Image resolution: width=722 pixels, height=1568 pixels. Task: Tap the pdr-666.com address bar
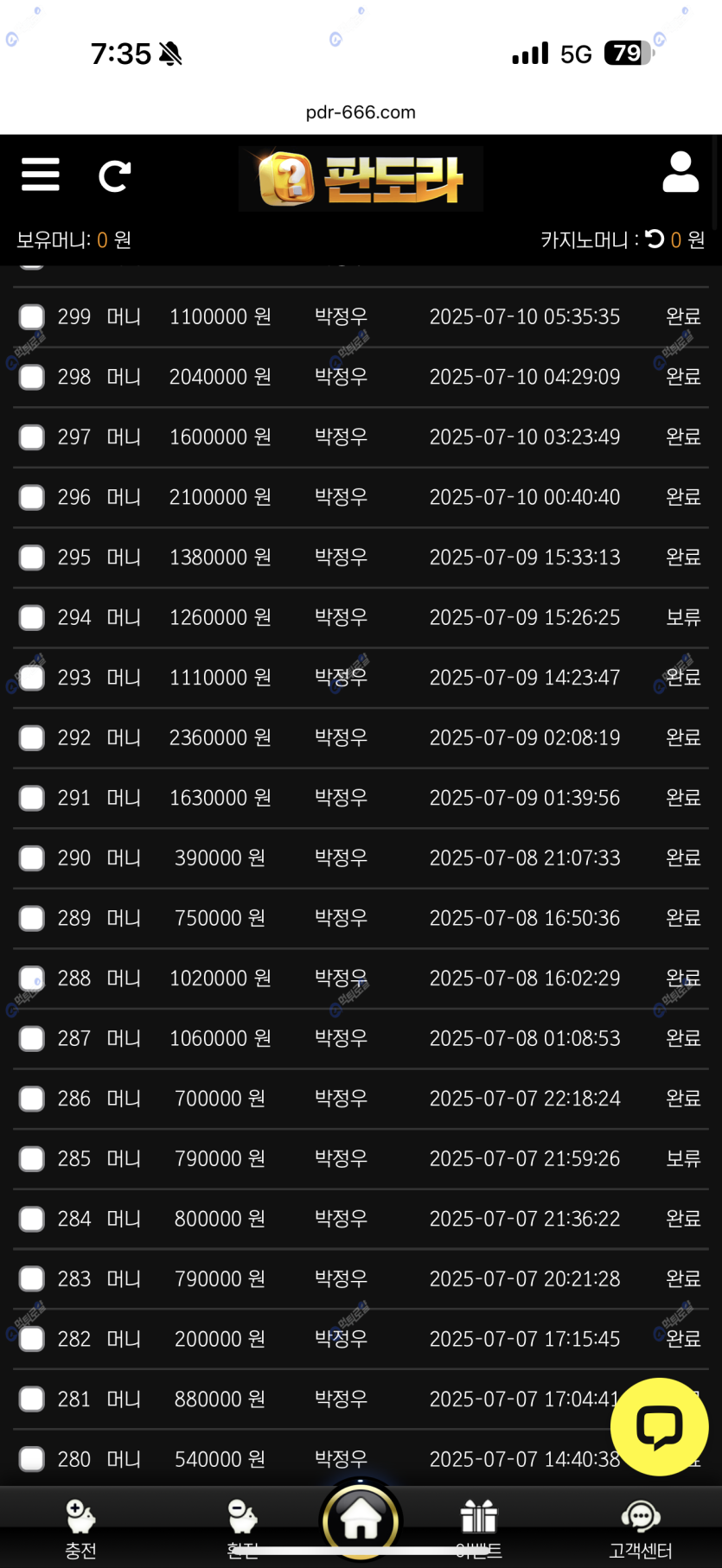(361, 112)
